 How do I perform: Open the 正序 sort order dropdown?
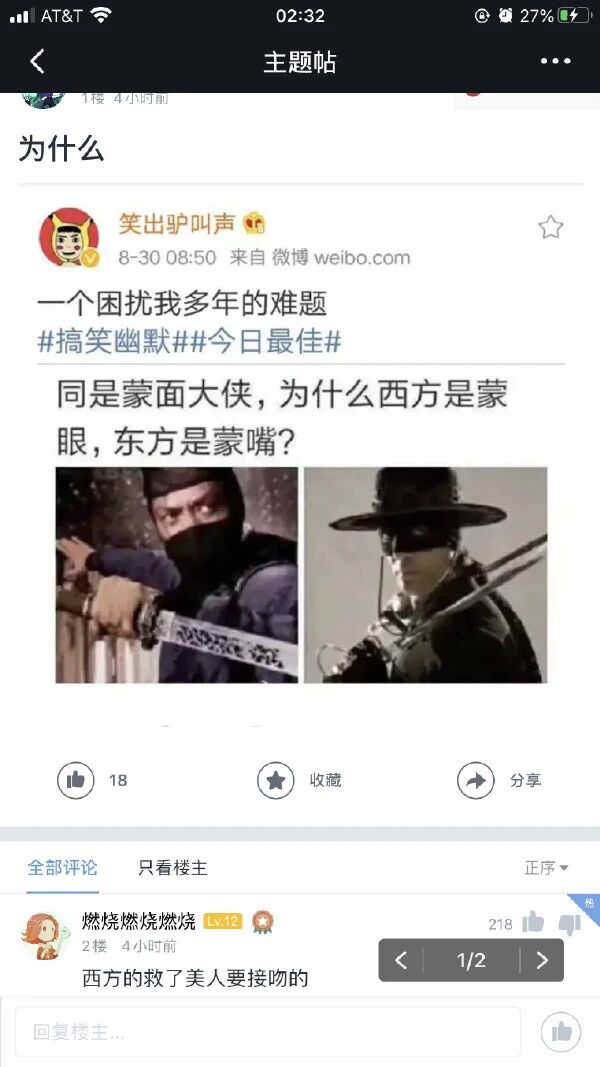coord(546,868)
